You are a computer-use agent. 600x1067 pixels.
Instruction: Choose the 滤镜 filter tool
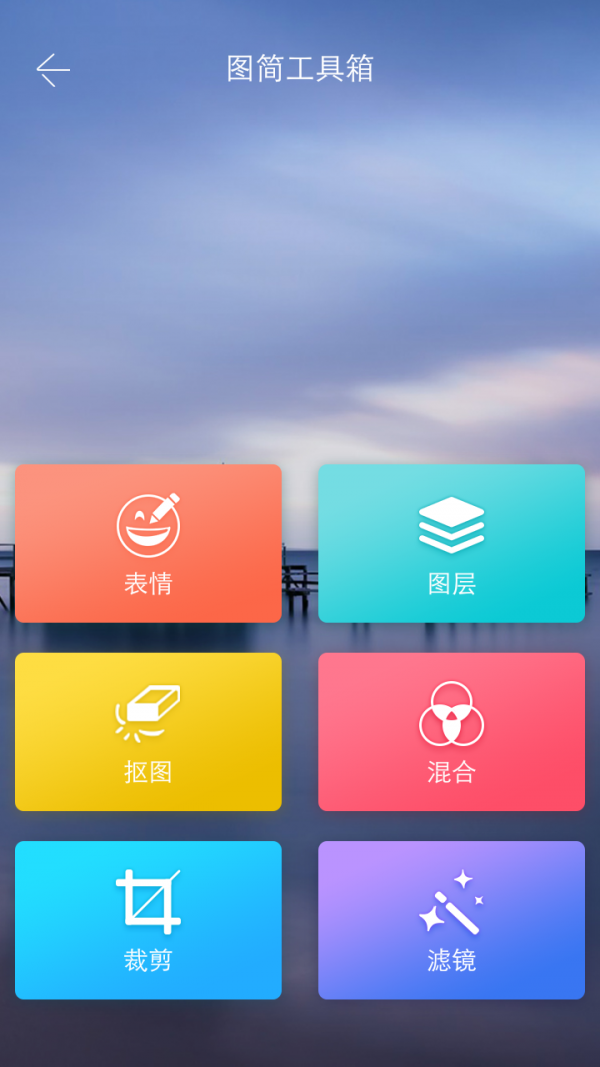click(x=451, y=919)
